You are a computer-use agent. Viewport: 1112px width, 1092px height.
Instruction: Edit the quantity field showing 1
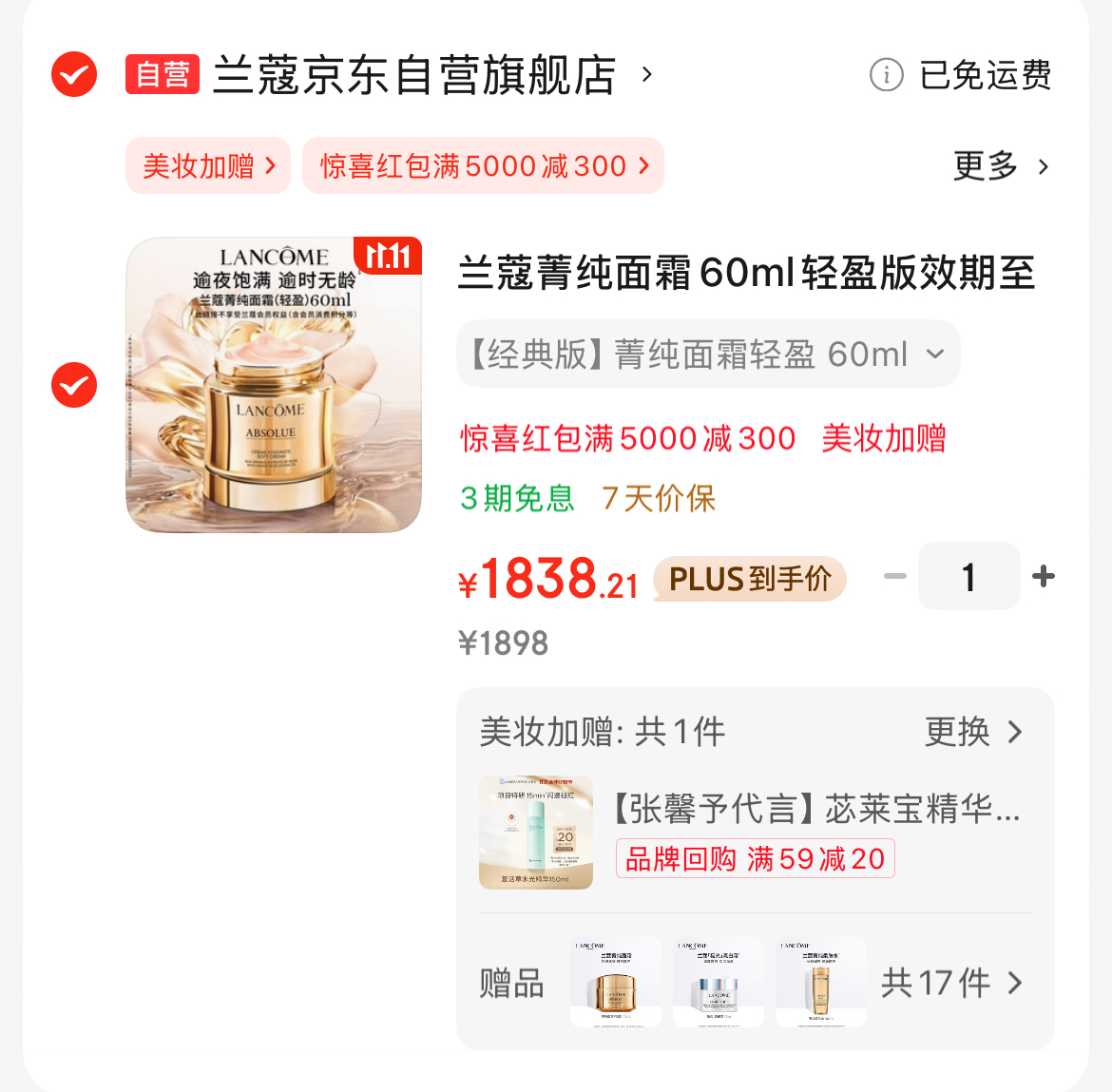pos(968,577)
